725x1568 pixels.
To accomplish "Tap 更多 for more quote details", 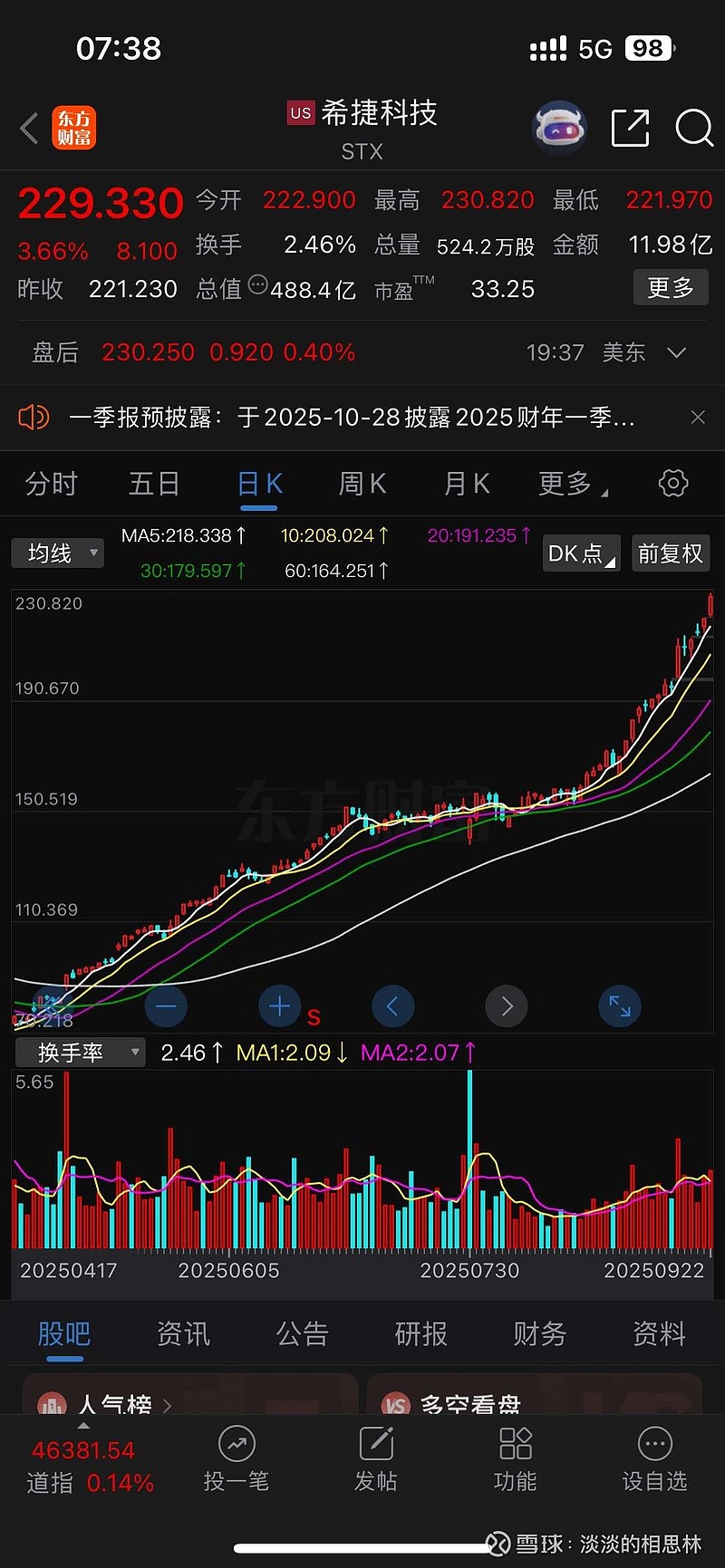I will (670, 288).
